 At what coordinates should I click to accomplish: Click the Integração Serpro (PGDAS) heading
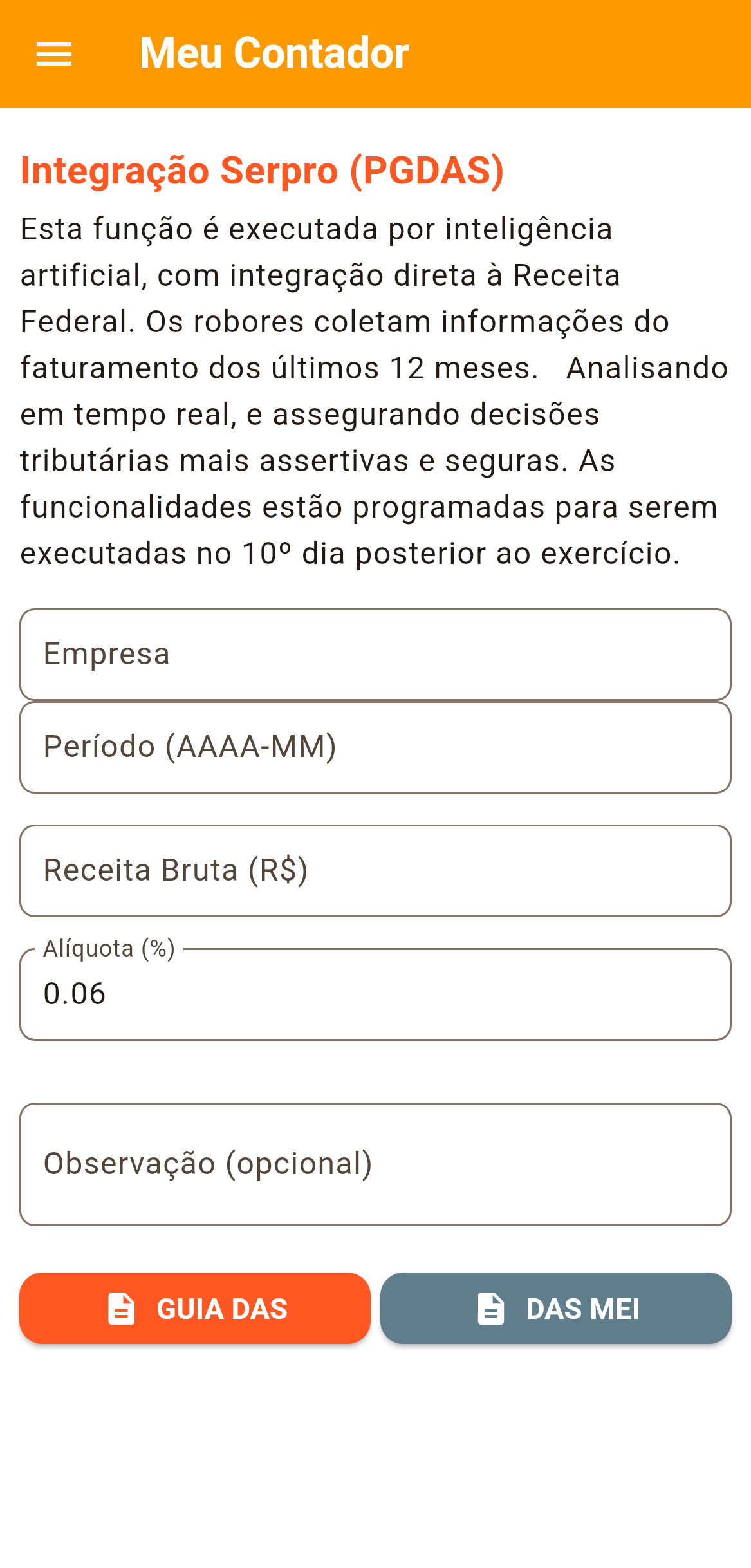[261, 170]
